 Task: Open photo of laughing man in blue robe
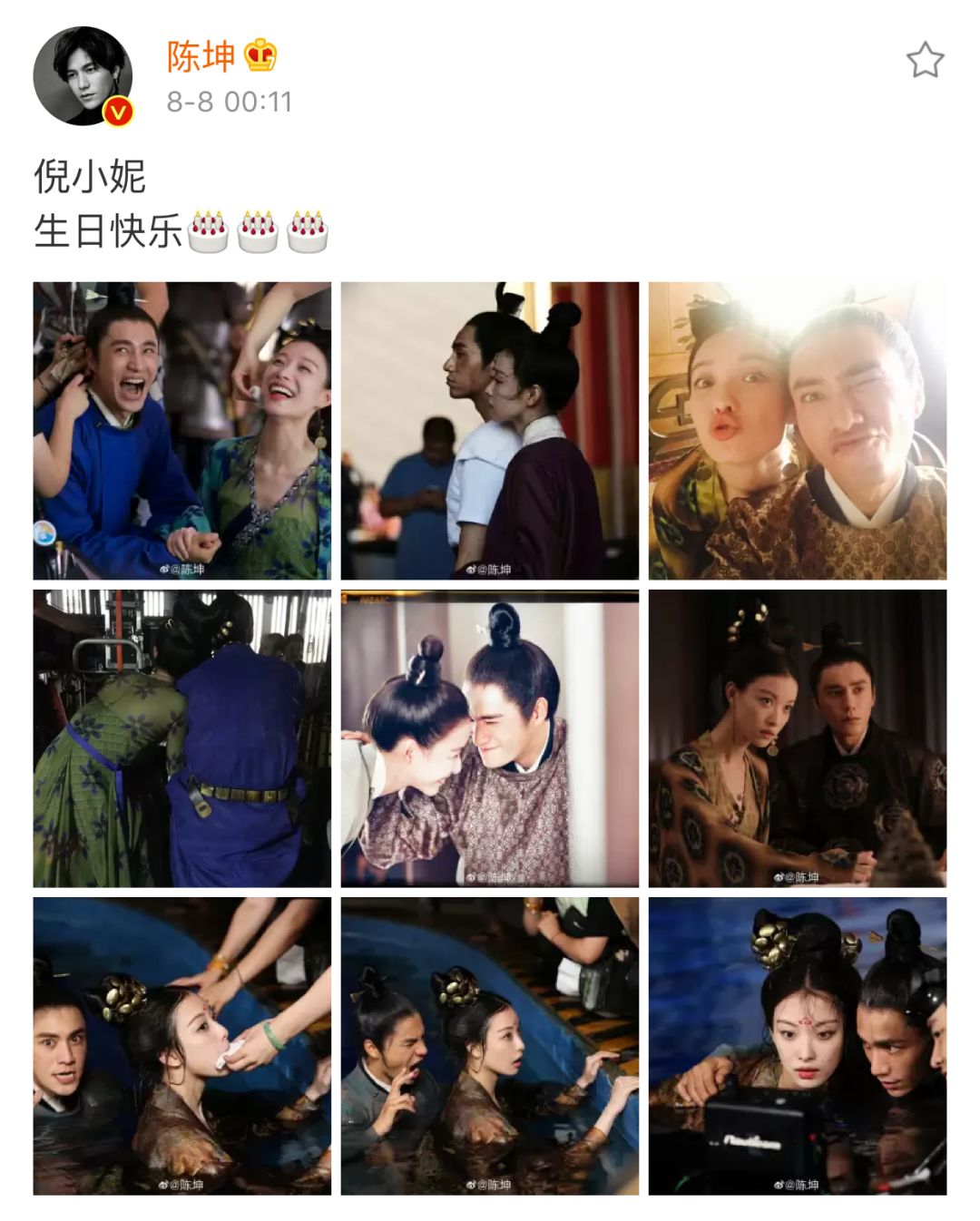click(x=181, y=430)
